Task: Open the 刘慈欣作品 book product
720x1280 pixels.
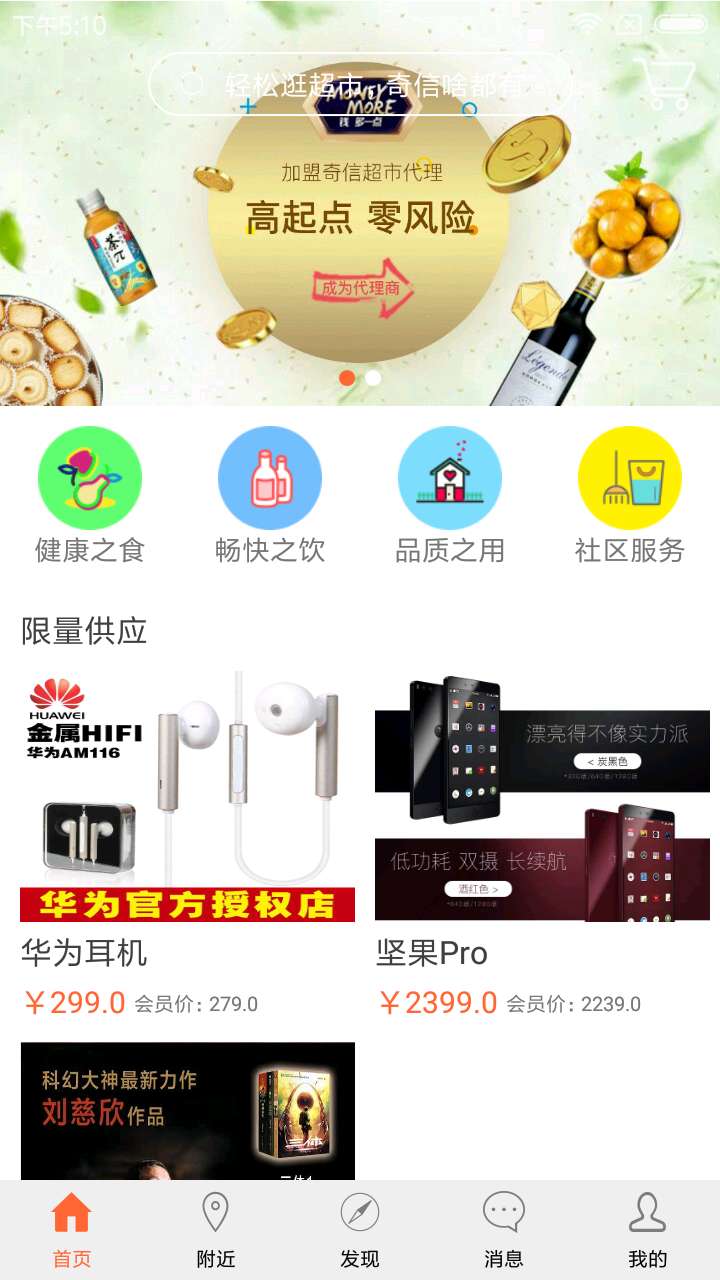Action: [187, 1110]
